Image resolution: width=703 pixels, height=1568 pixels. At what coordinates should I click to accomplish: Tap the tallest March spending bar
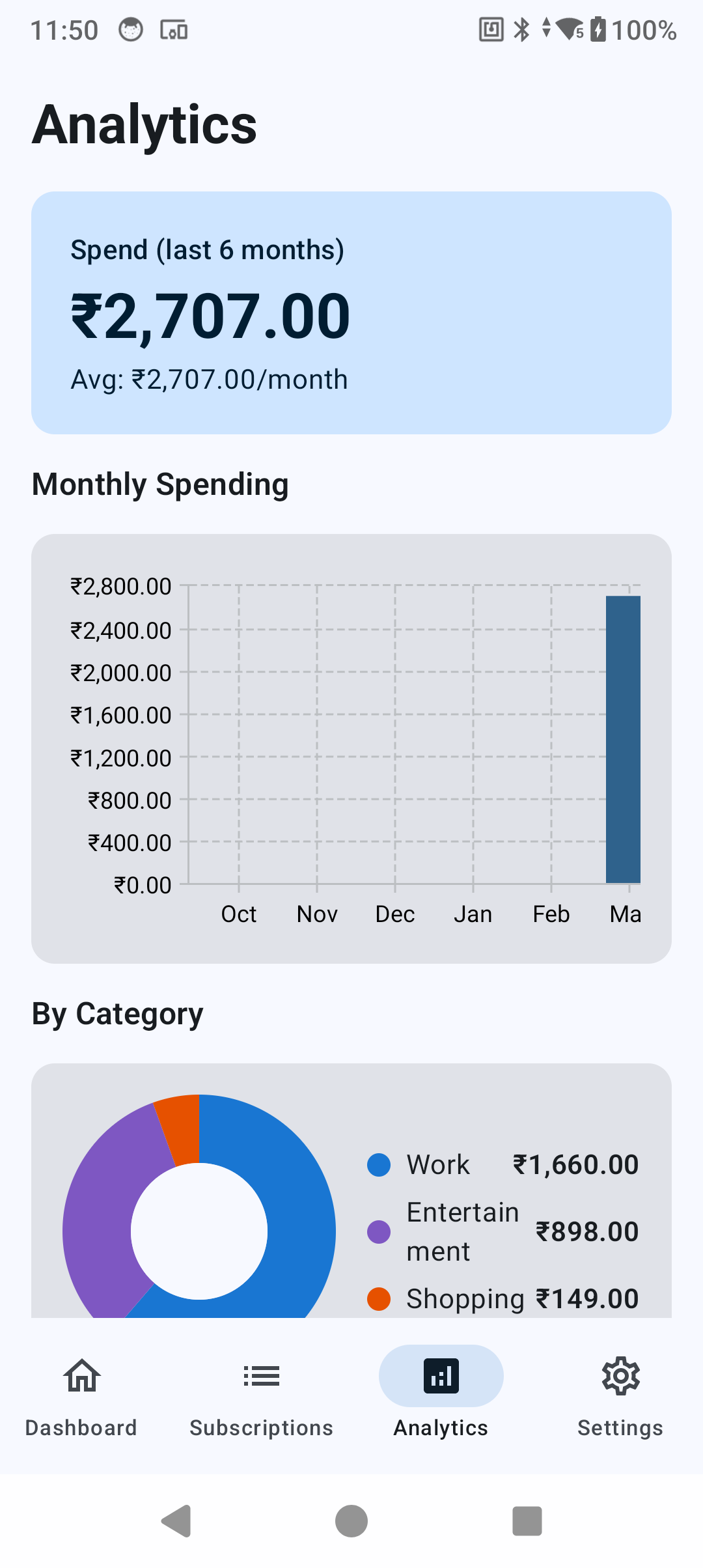click(x=623, y=736)
